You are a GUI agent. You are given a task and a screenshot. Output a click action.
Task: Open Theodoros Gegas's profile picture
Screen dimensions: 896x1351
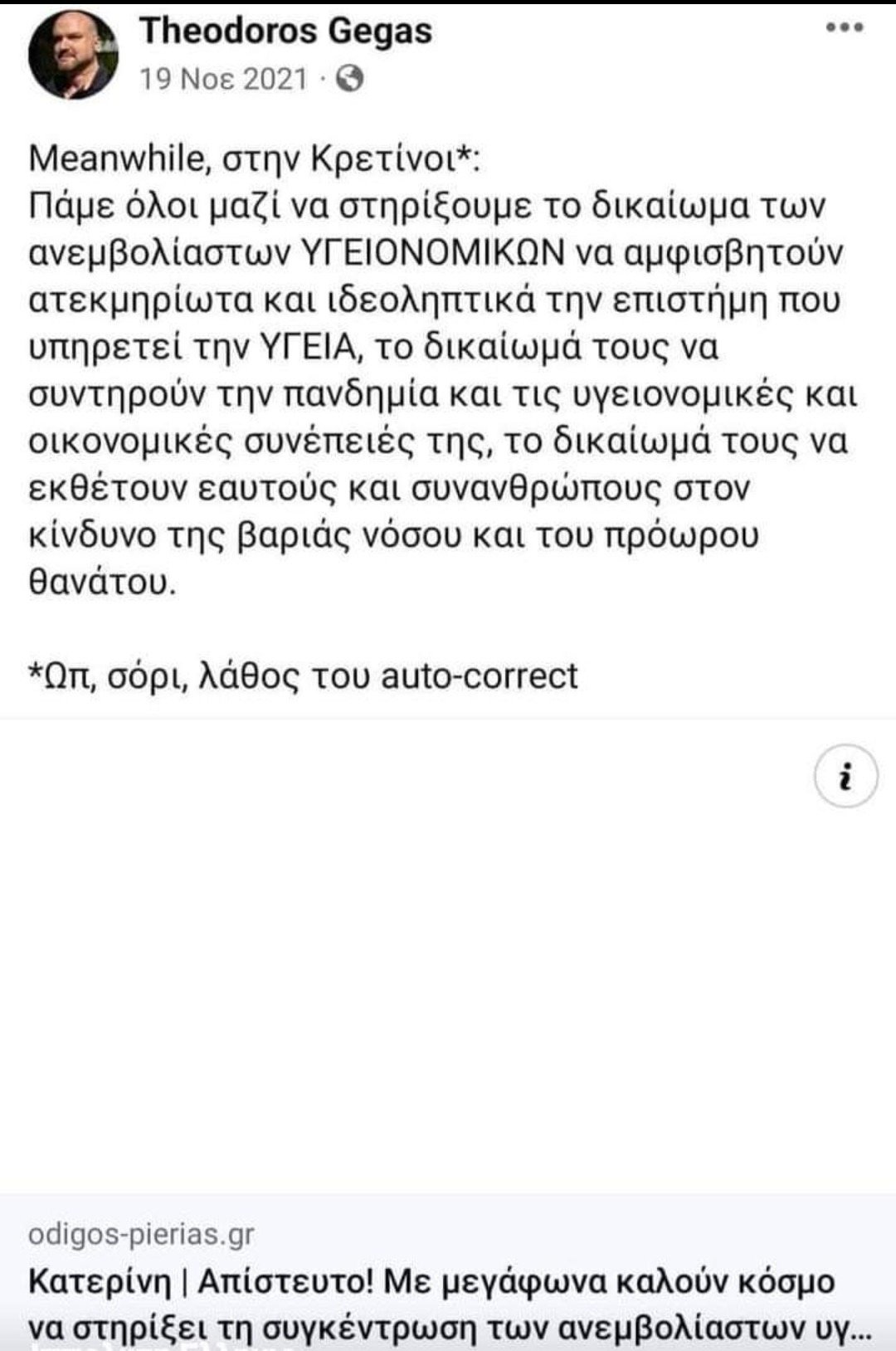[73, 56]
